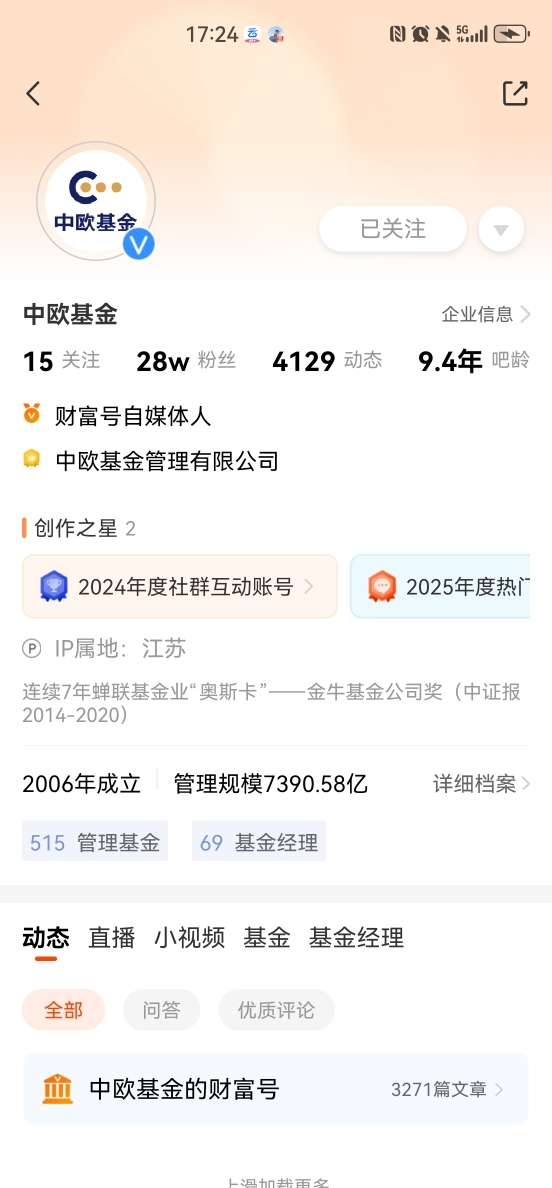The height and width of the screenshot is (1188, 552).
Task: Switch to the 直播 tab
Action: [112, 938]
